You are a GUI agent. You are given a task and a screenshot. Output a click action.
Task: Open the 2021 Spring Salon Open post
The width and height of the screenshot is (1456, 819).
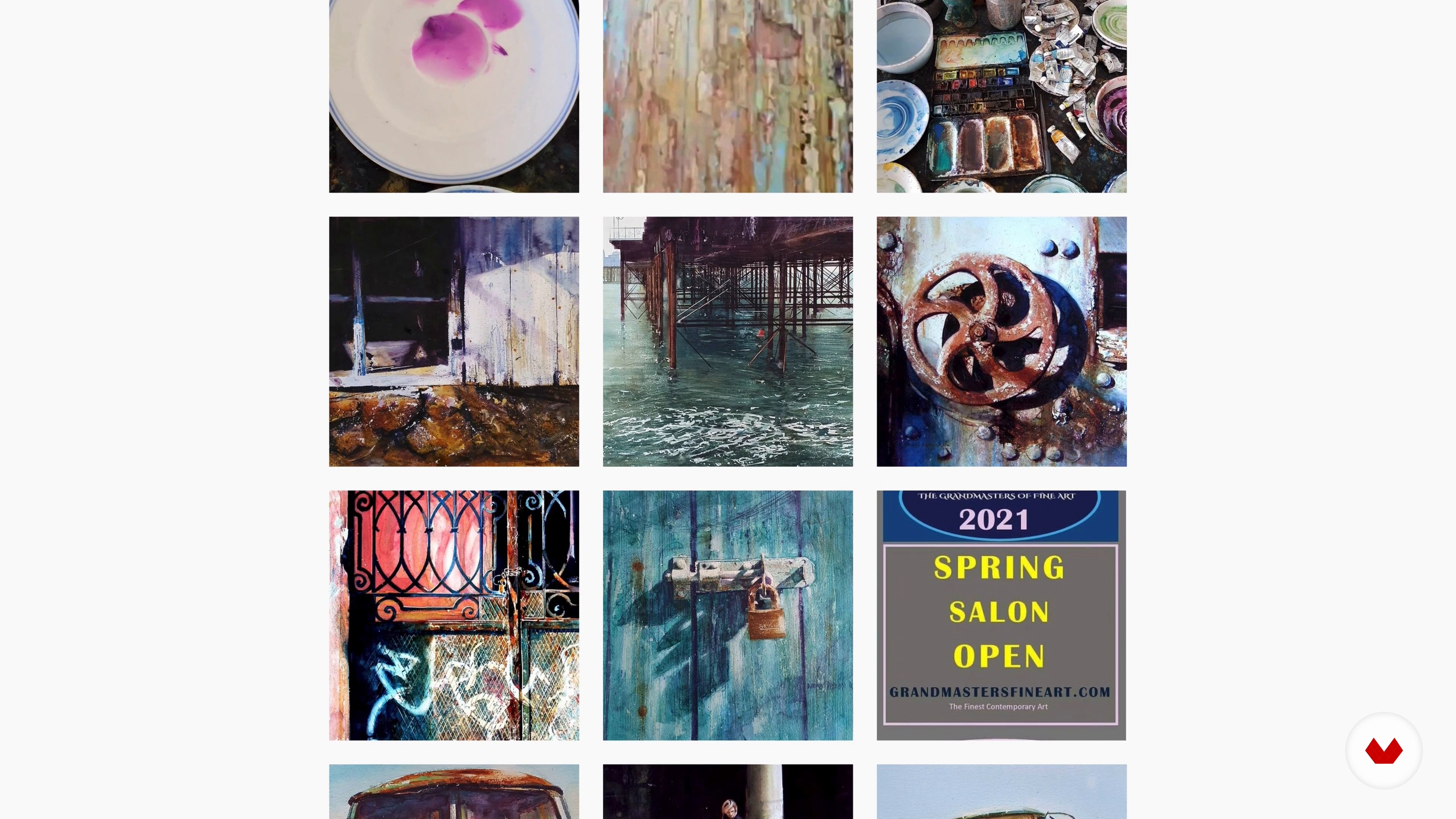click(1001, 615)
